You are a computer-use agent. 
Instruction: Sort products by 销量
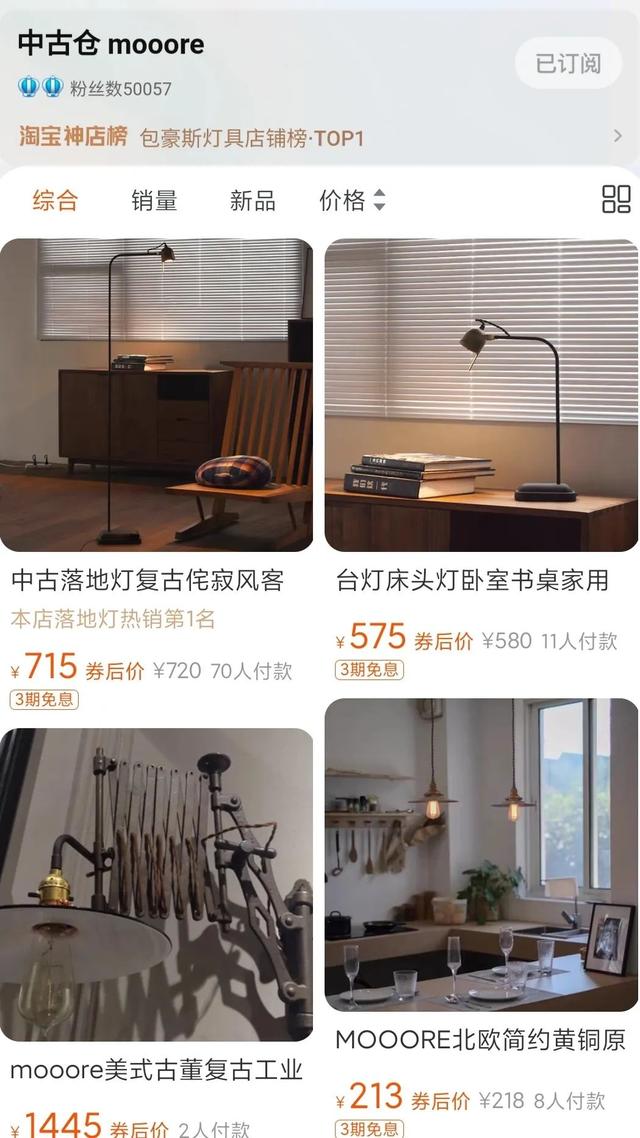[x=154, y=200]
